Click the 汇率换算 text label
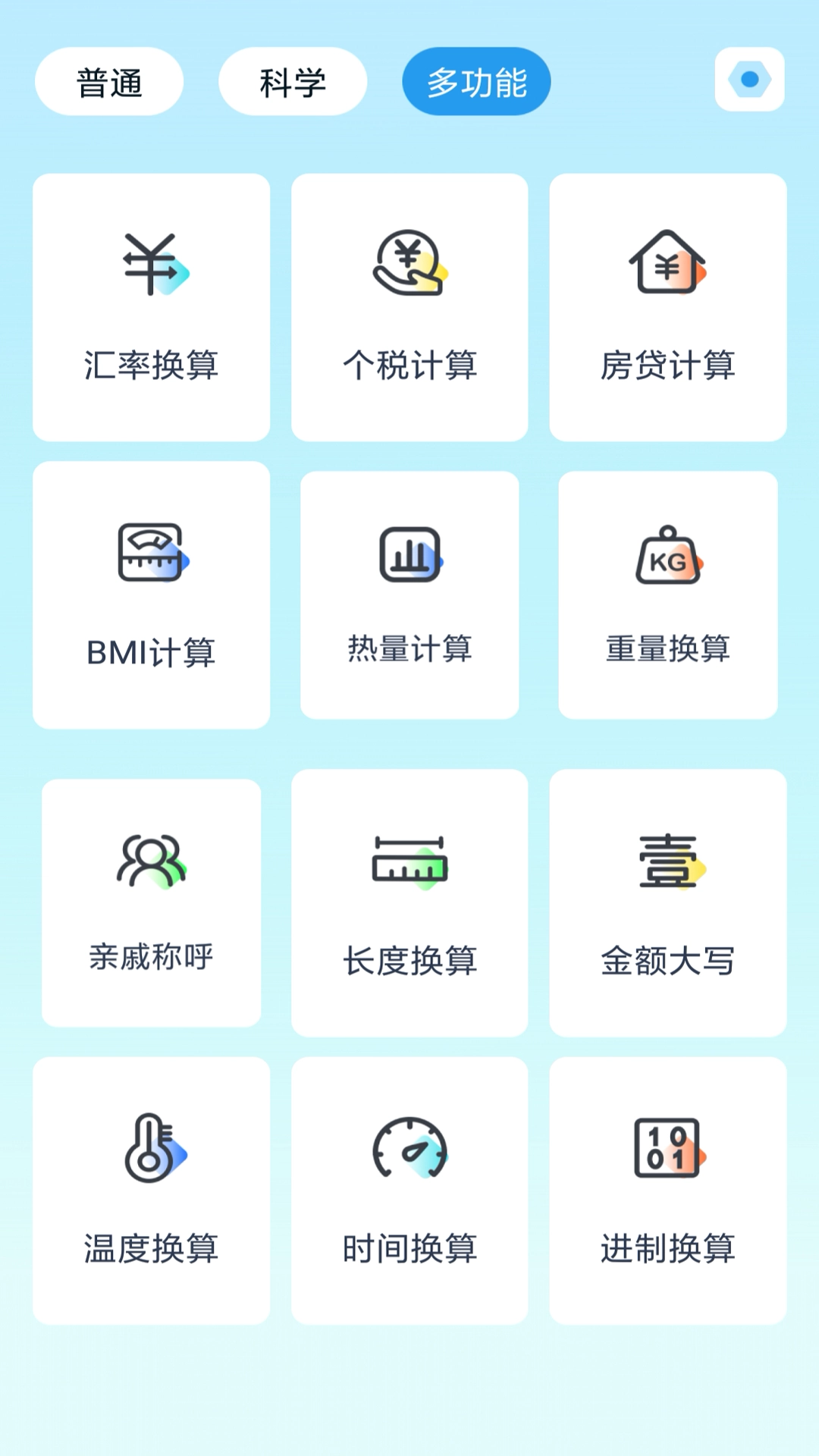819x1456 pixels. (x=152, y=366)
